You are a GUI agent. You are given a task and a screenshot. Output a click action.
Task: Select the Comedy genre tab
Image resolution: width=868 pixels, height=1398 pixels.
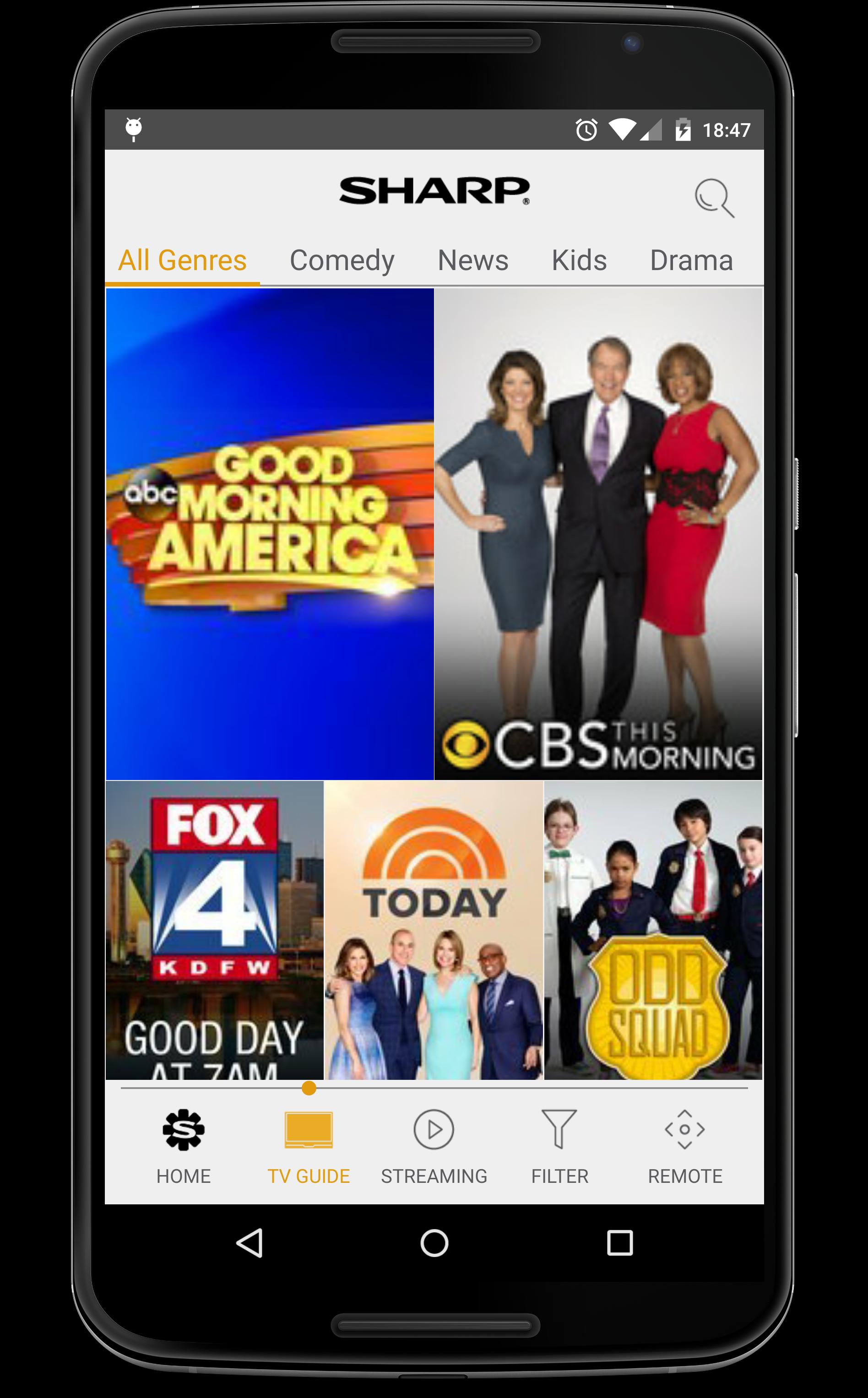pyautogui.click(x=342, y=260)
